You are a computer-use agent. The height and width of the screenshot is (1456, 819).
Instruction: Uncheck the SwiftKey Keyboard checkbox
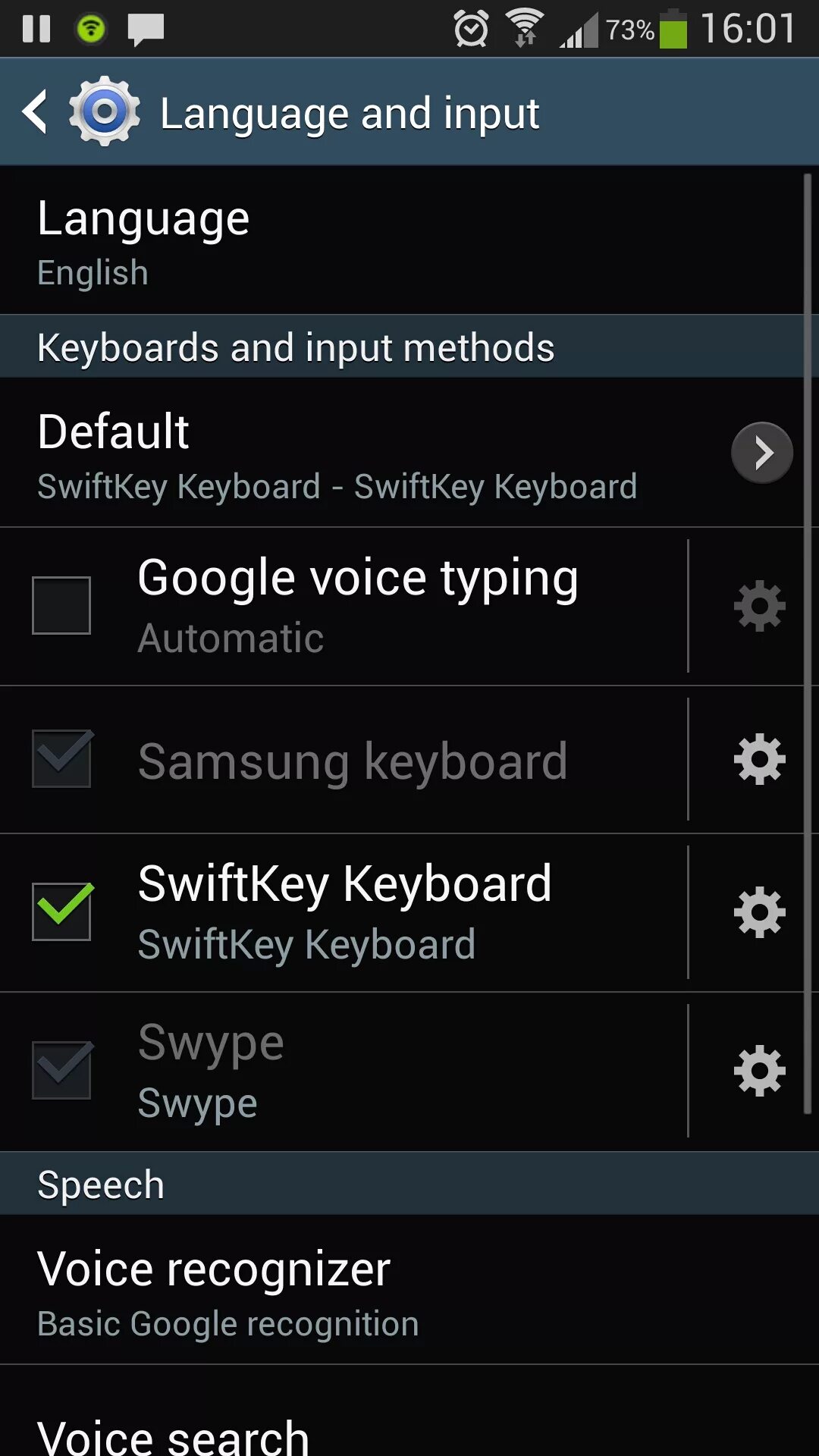(x=62, y=911)
